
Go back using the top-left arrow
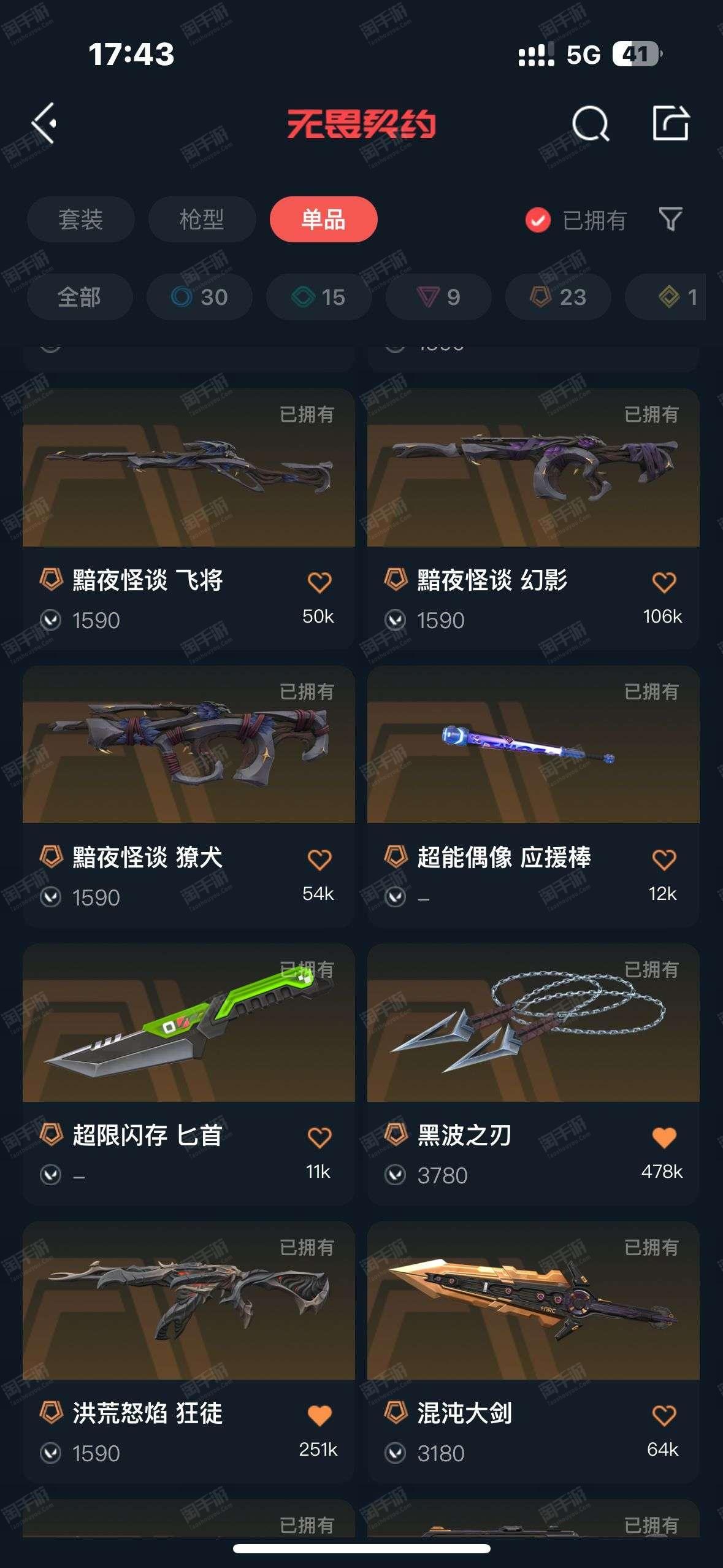[44, 123]
